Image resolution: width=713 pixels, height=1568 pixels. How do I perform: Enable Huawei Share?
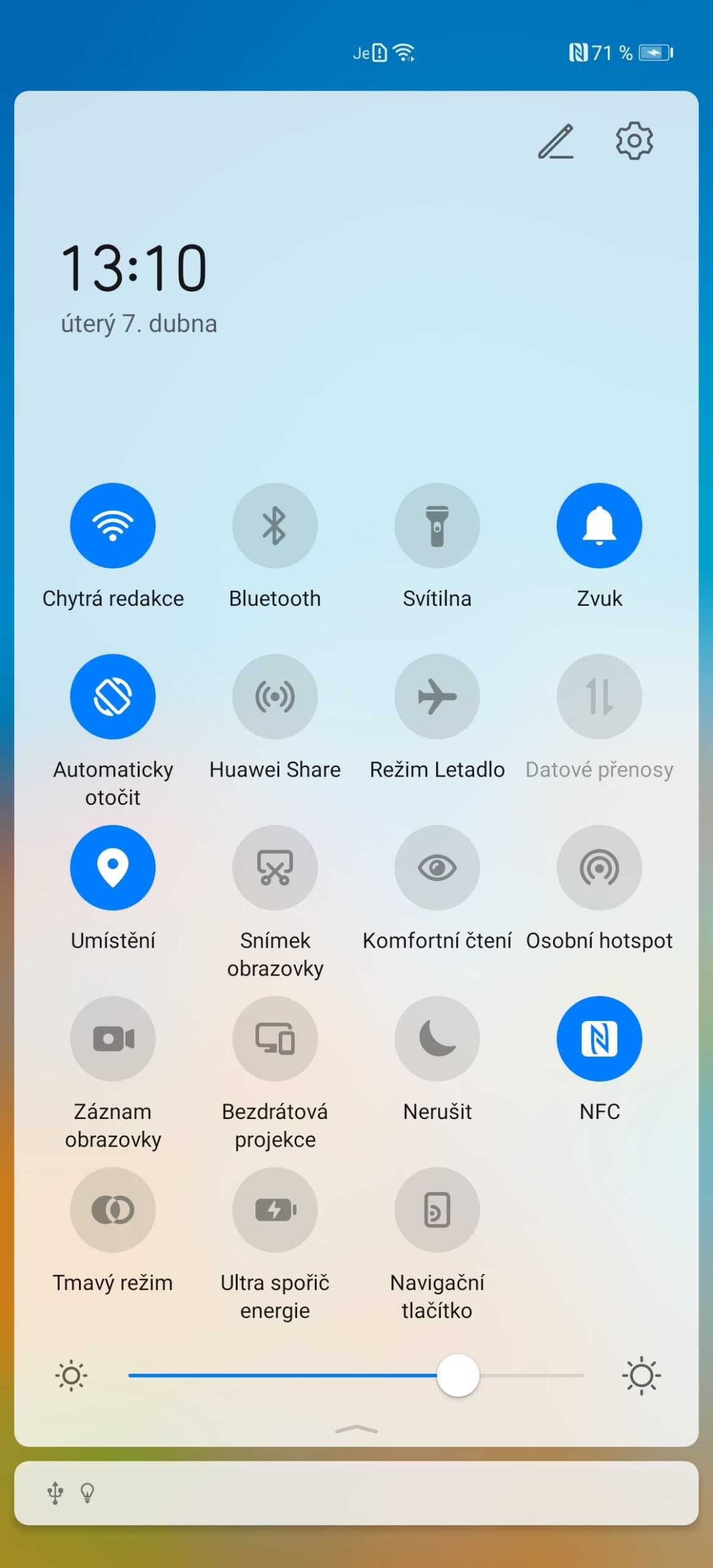[275, 696]
